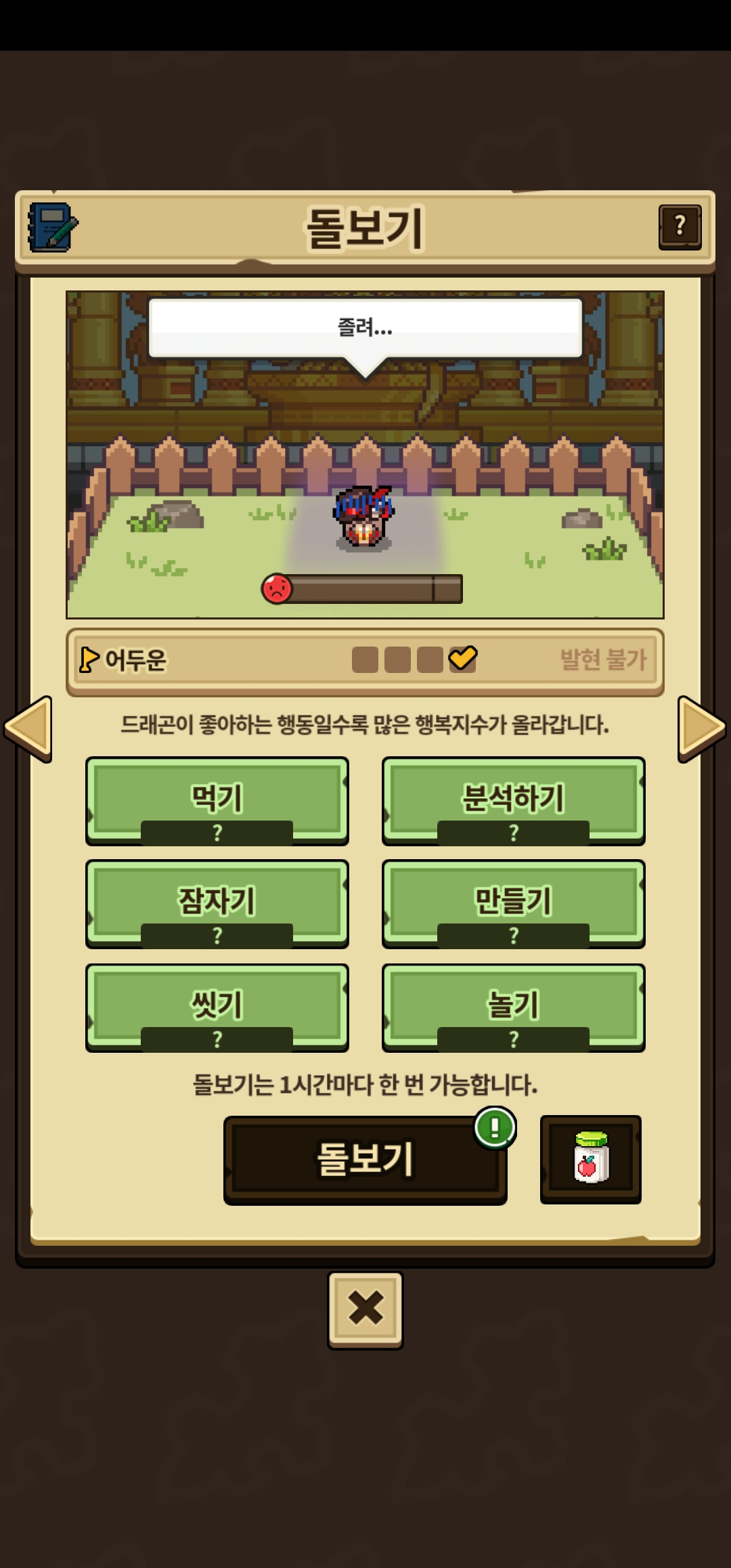Go to the next dragon with right arrow
The width and height of the screenshot is (731, 1568).
coord(701,728)
